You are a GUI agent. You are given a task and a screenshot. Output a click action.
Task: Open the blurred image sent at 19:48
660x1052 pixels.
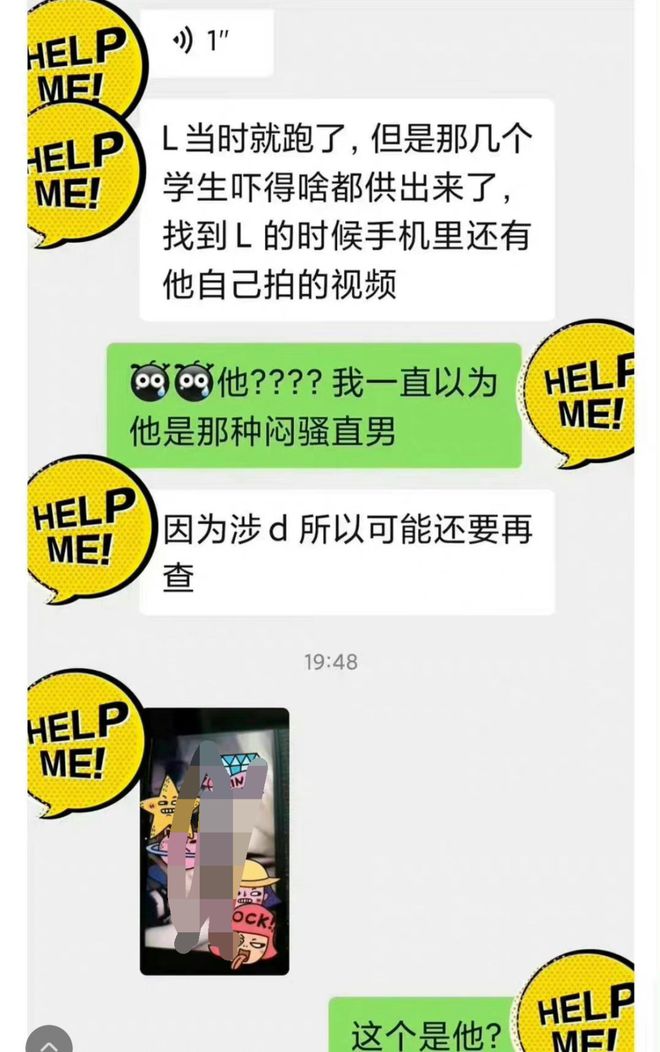(214, 840)
